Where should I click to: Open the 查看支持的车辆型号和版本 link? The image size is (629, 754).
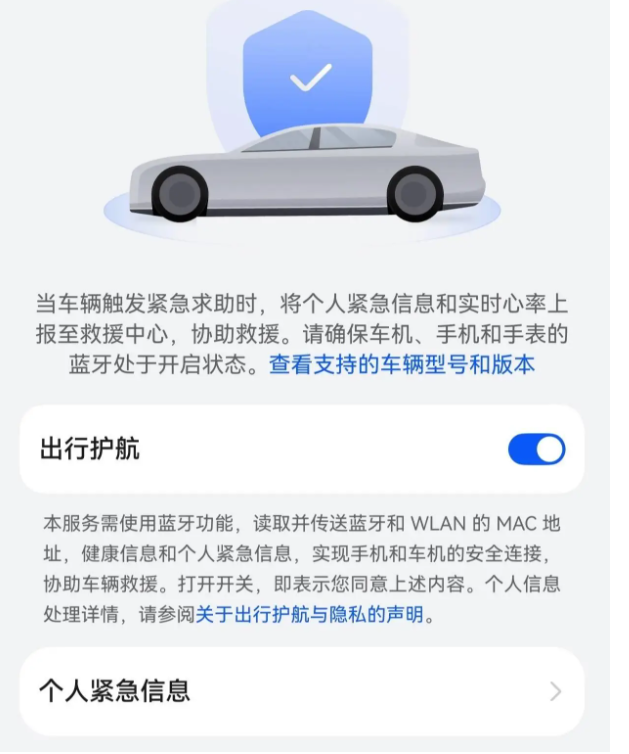coord(401,365)
